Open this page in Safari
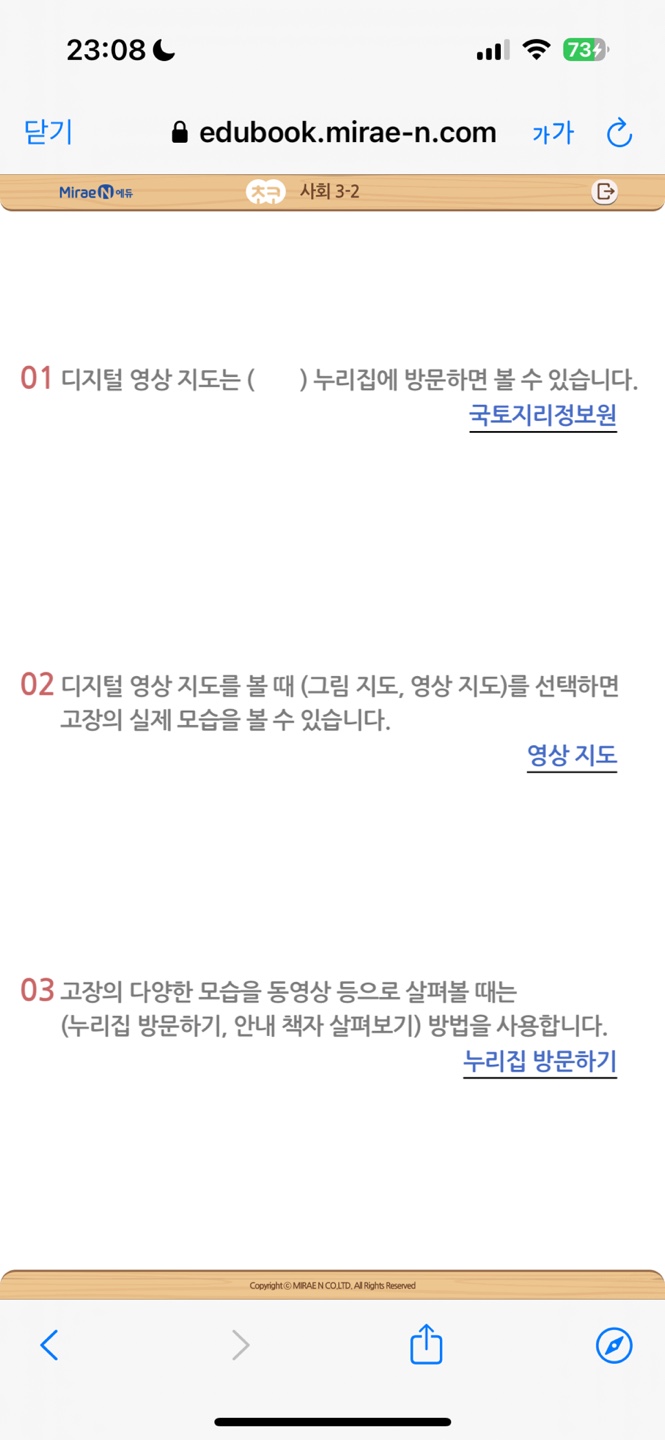This screenshot has width=665, height=1440. (x=613, y=1345)
